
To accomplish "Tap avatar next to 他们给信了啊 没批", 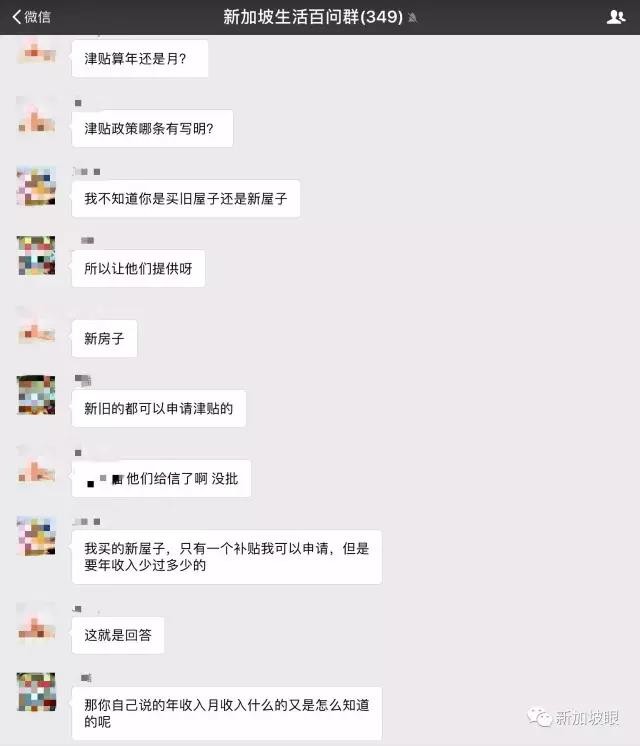I will pyautogui.click(x=36, y=465).
